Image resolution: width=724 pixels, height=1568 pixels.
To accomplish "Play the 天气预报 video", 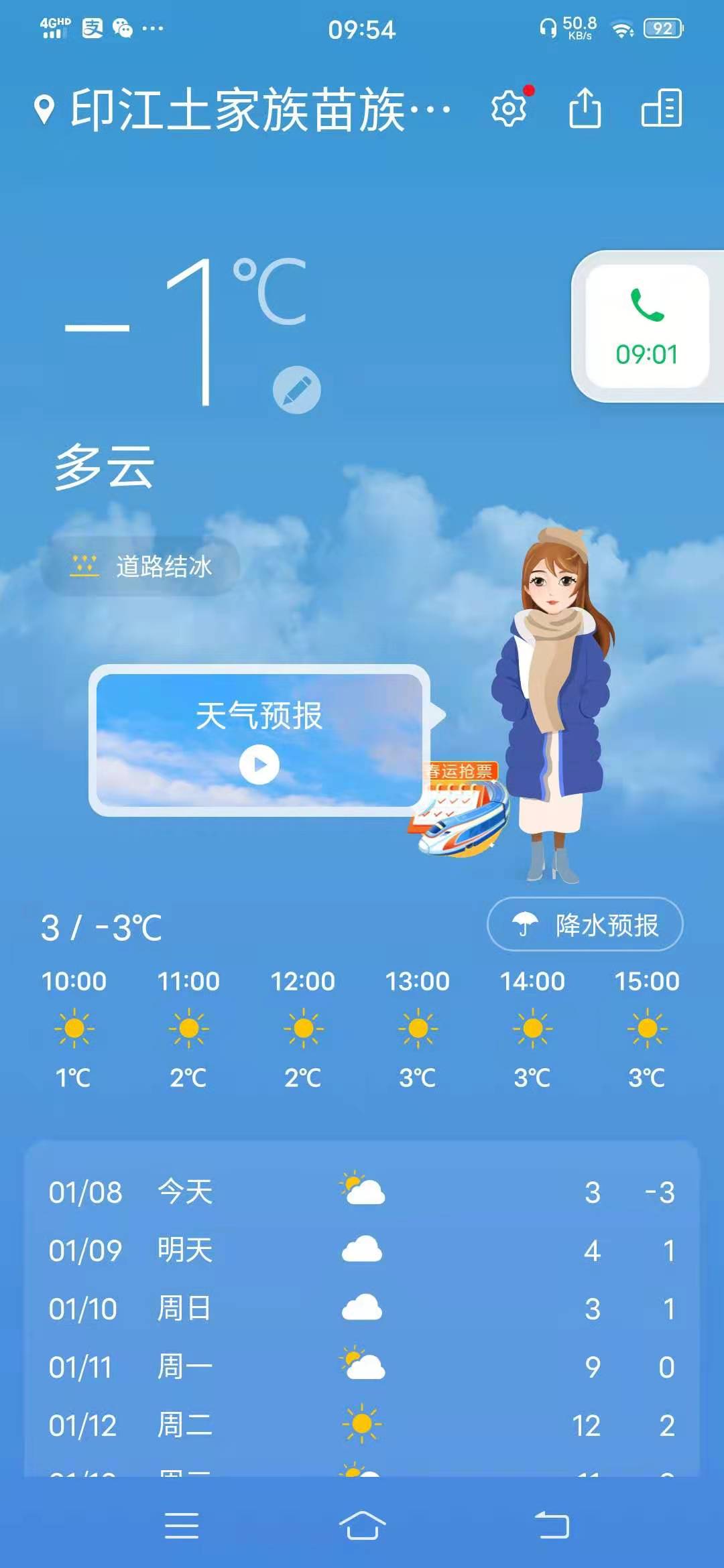I will (x=259, y=765).
